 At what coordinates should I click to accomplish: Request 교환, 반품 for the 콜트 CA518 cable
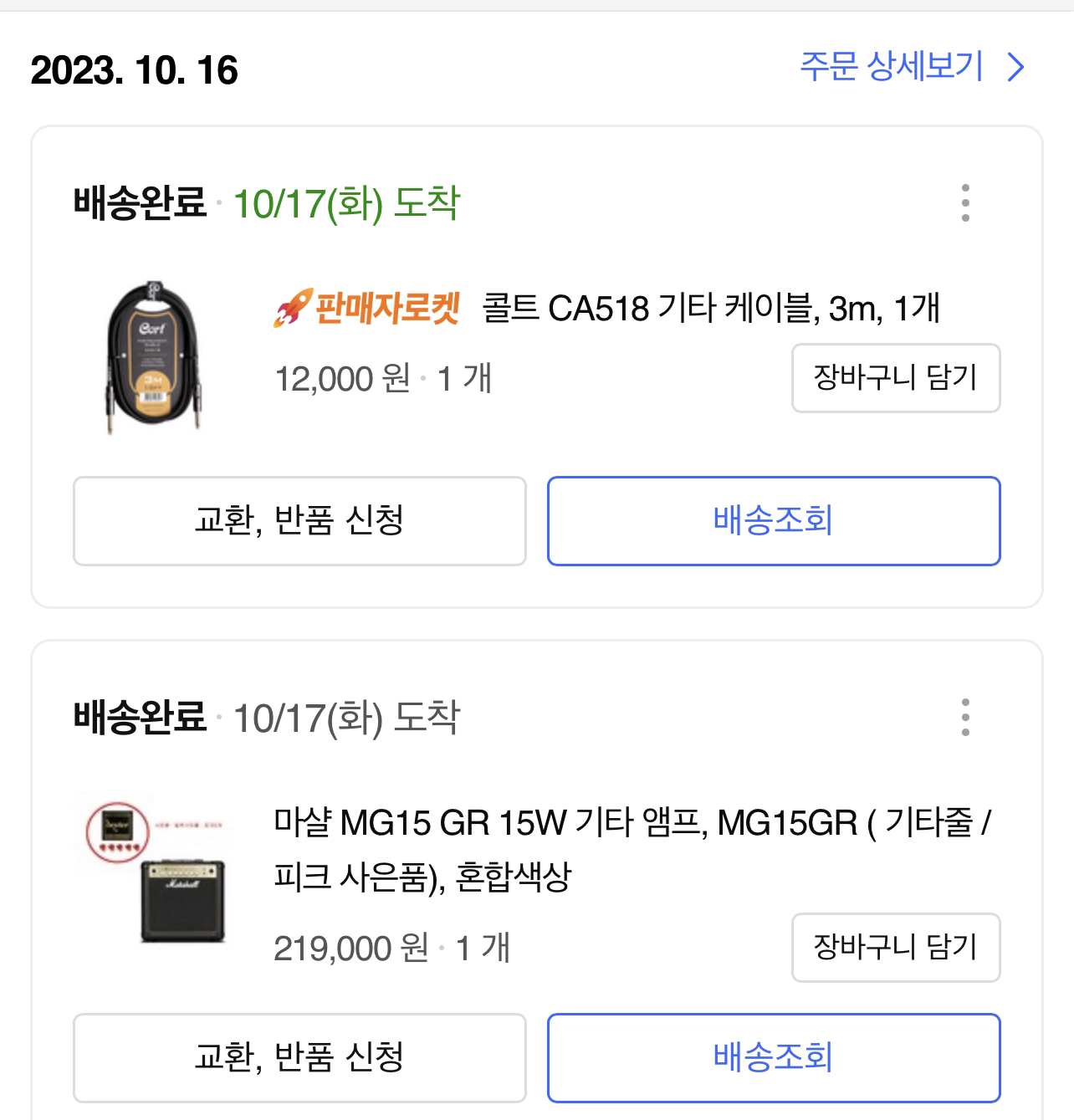299,521
